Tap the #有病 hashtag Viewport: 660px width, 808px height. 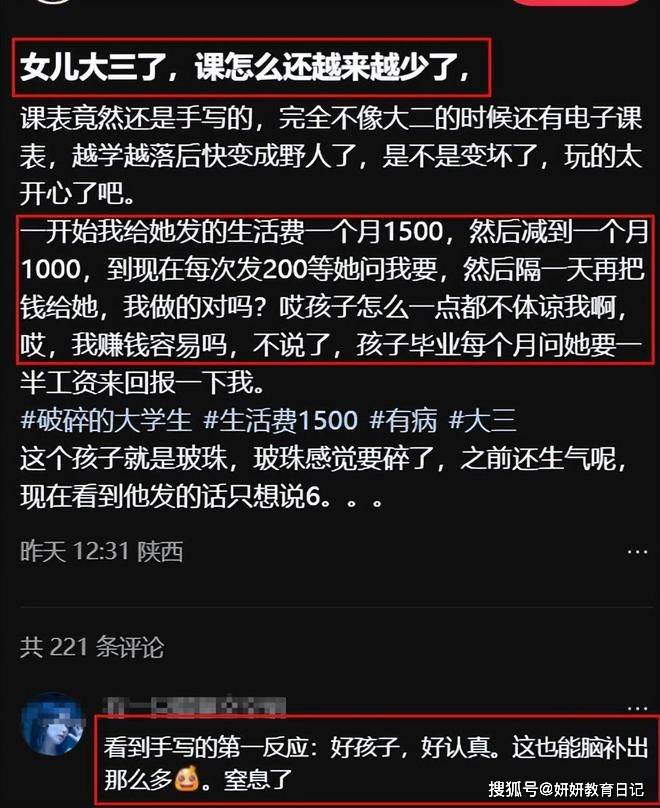(x=404, y=419)
